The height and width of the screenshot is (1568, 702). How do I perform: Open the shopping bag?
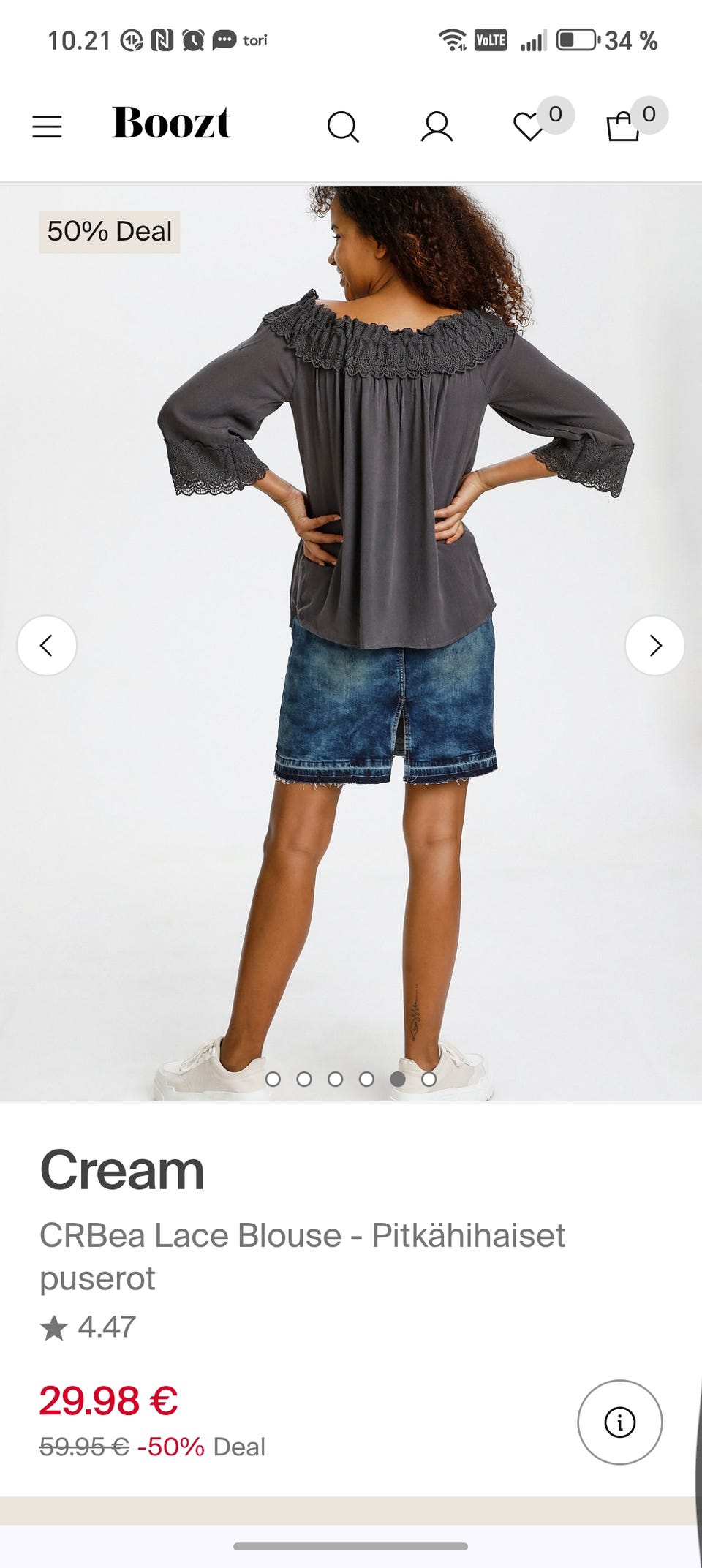[x=623, y=127]
